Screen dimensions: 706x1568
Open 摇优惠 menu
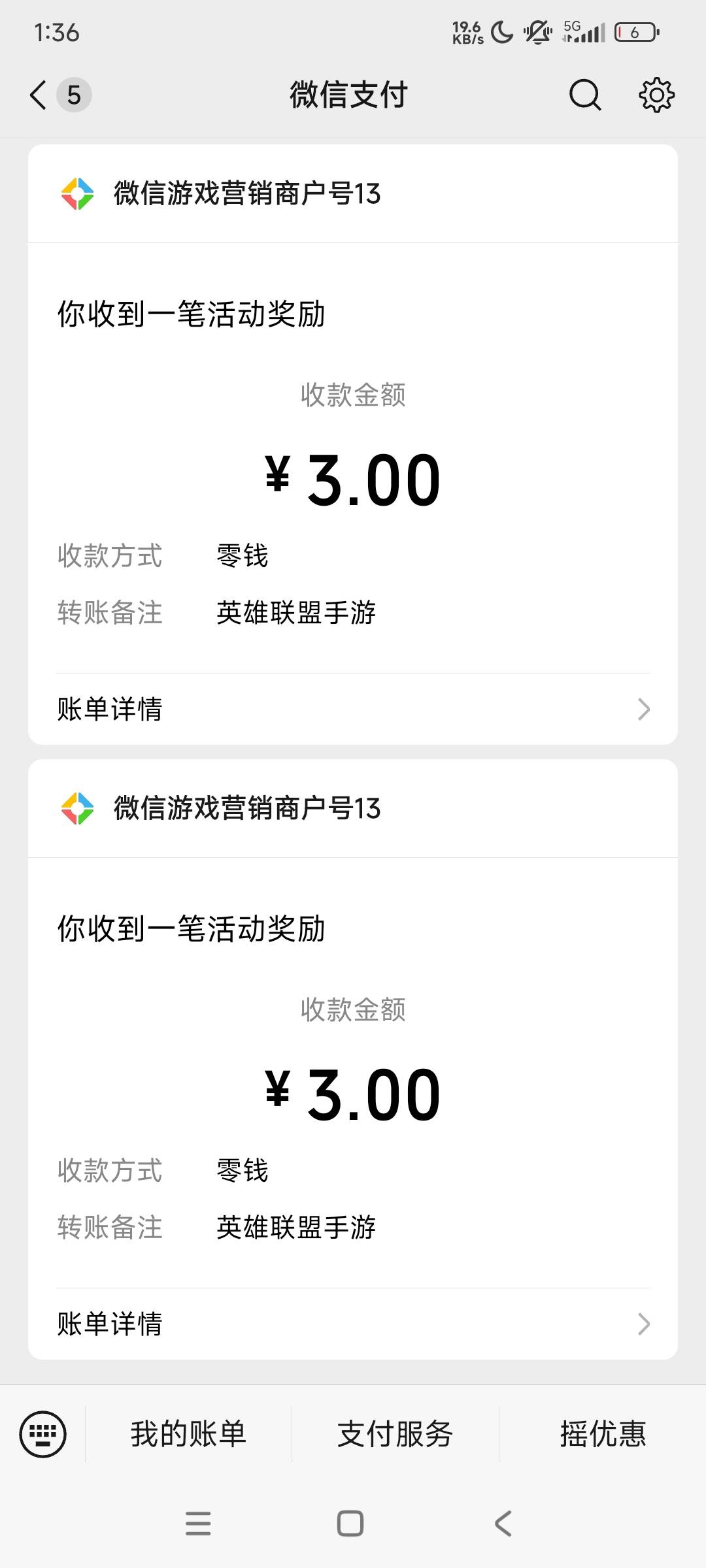click(603, 1434)
